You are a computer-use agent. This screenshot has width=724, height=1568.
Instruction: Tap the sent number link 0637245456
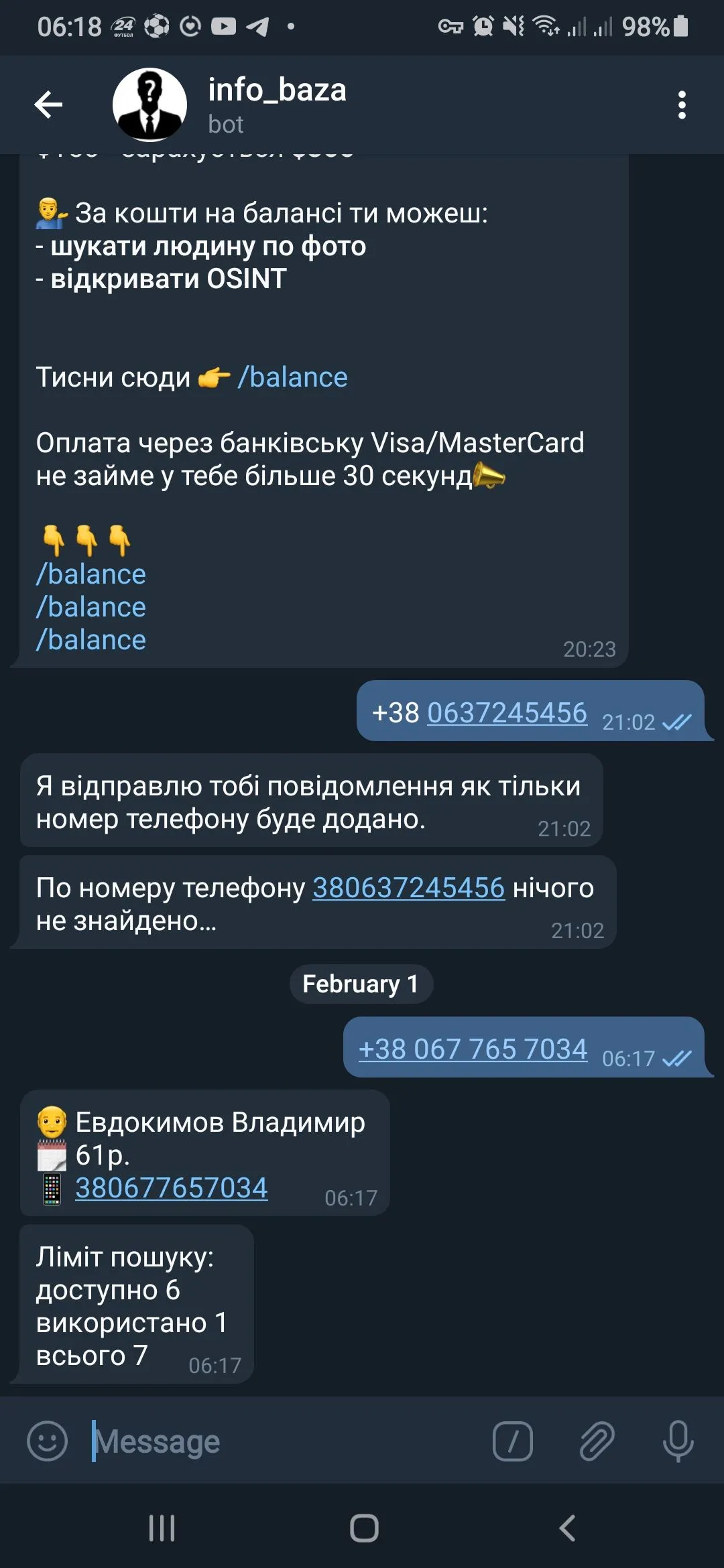[507, 712]
